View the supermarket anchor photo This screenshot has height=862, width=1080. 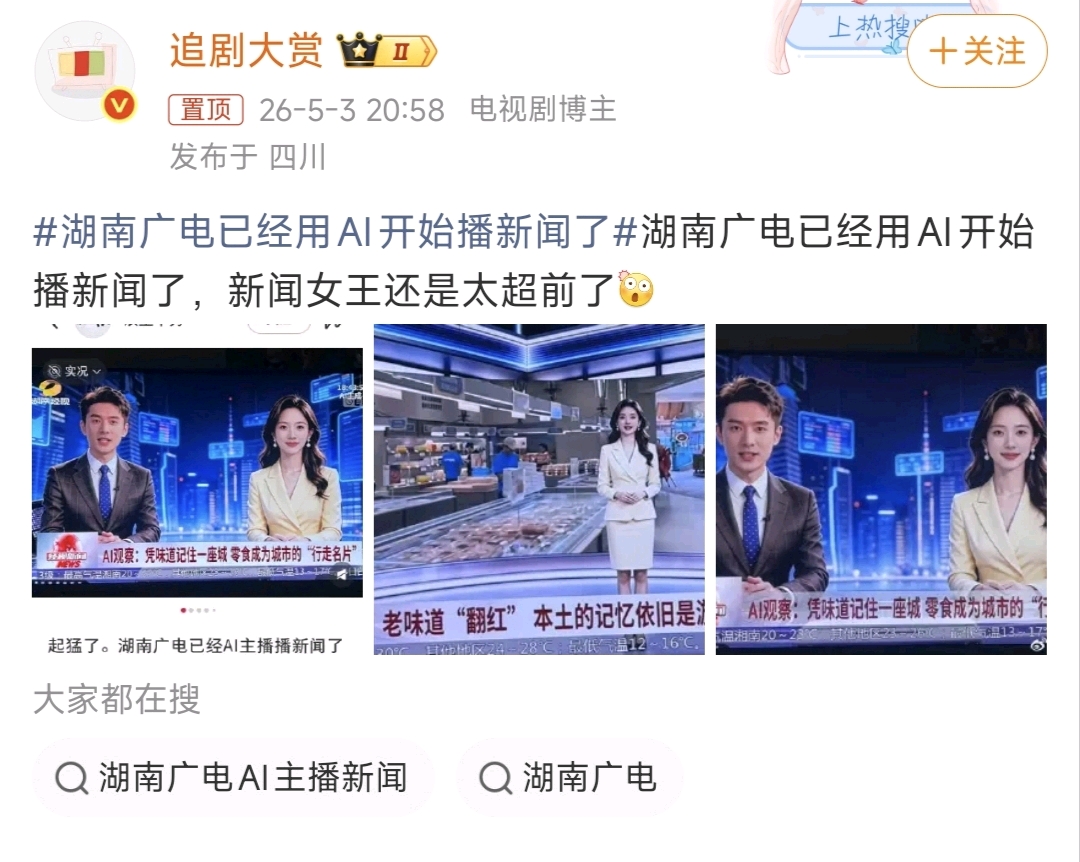[x=539, y=489]
